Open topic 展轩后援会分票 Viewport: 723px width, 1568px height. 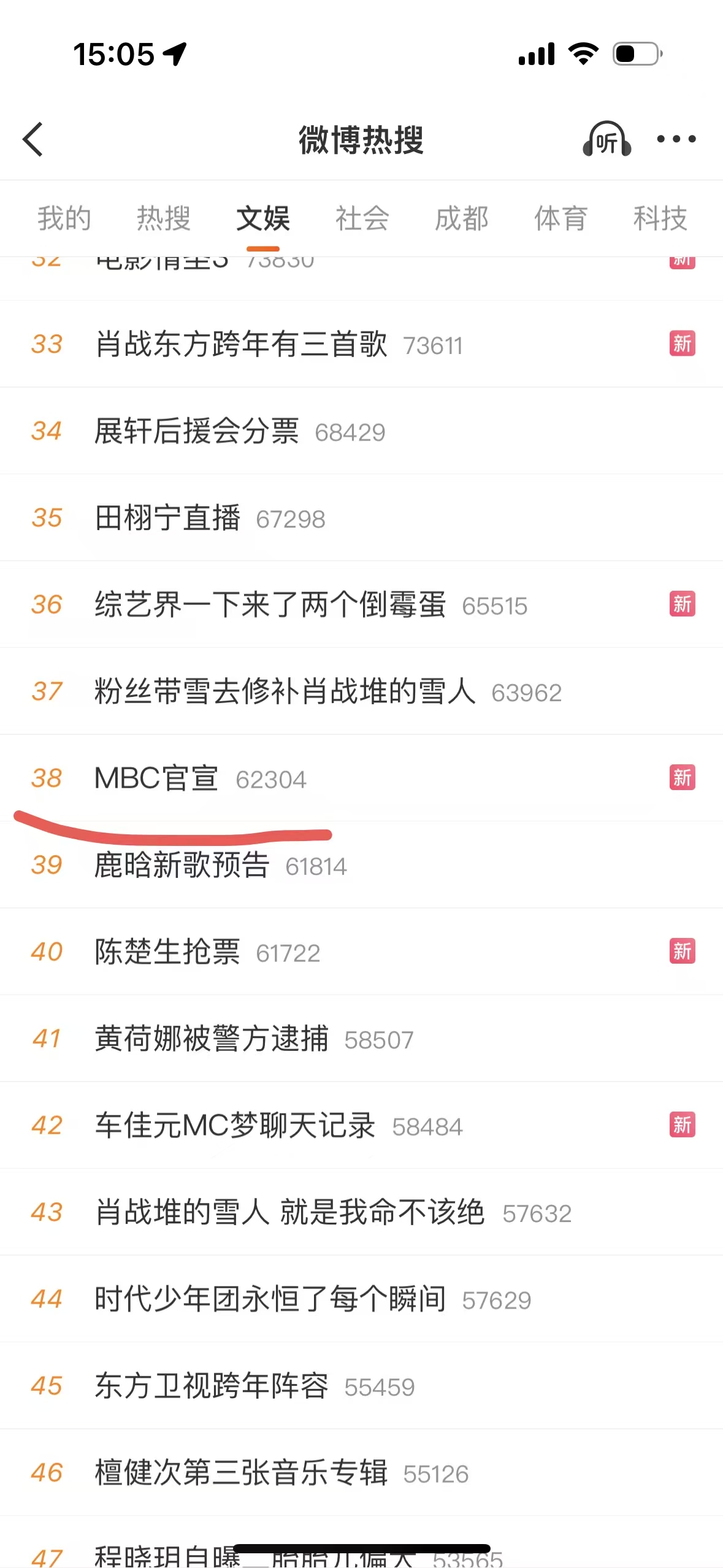[196, 431]
